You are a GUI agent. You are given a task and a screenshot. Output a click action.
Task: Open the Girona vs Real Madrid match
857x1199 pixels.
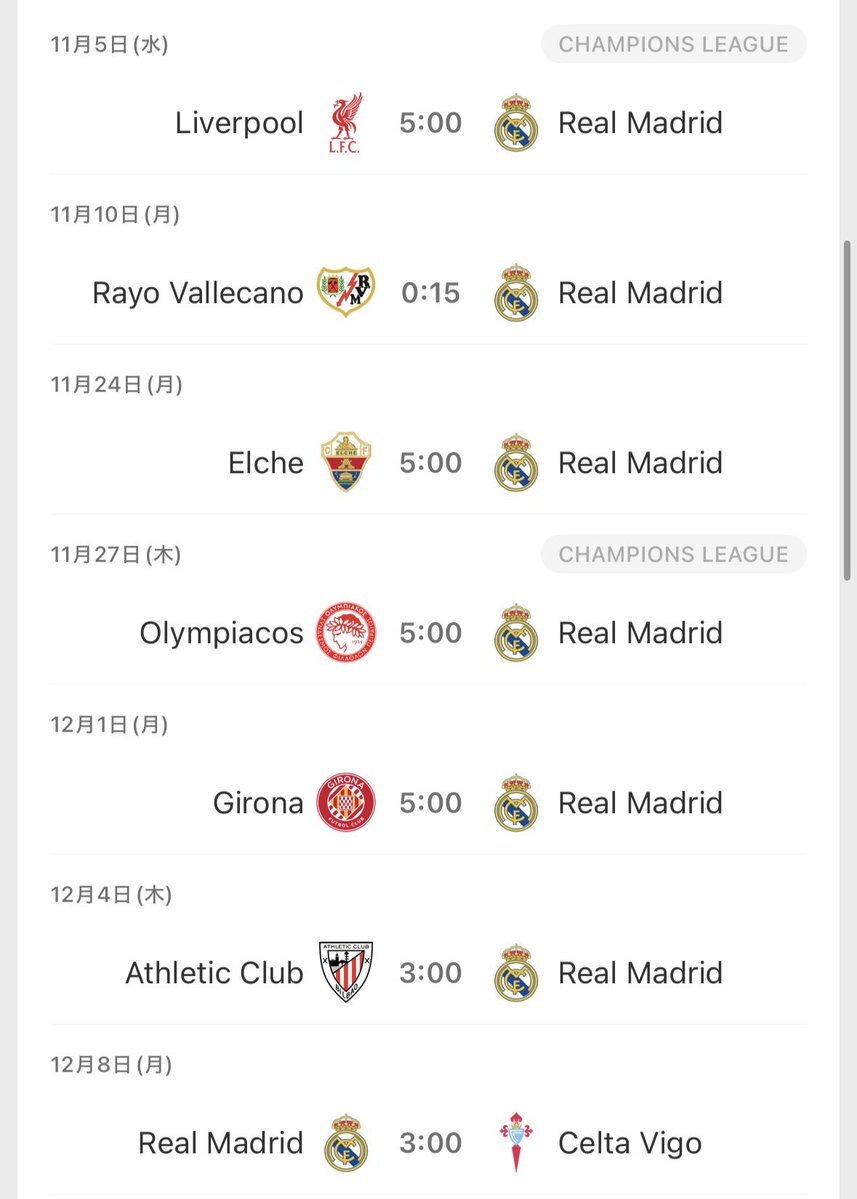pyautogui.click(x=430, y=803)
